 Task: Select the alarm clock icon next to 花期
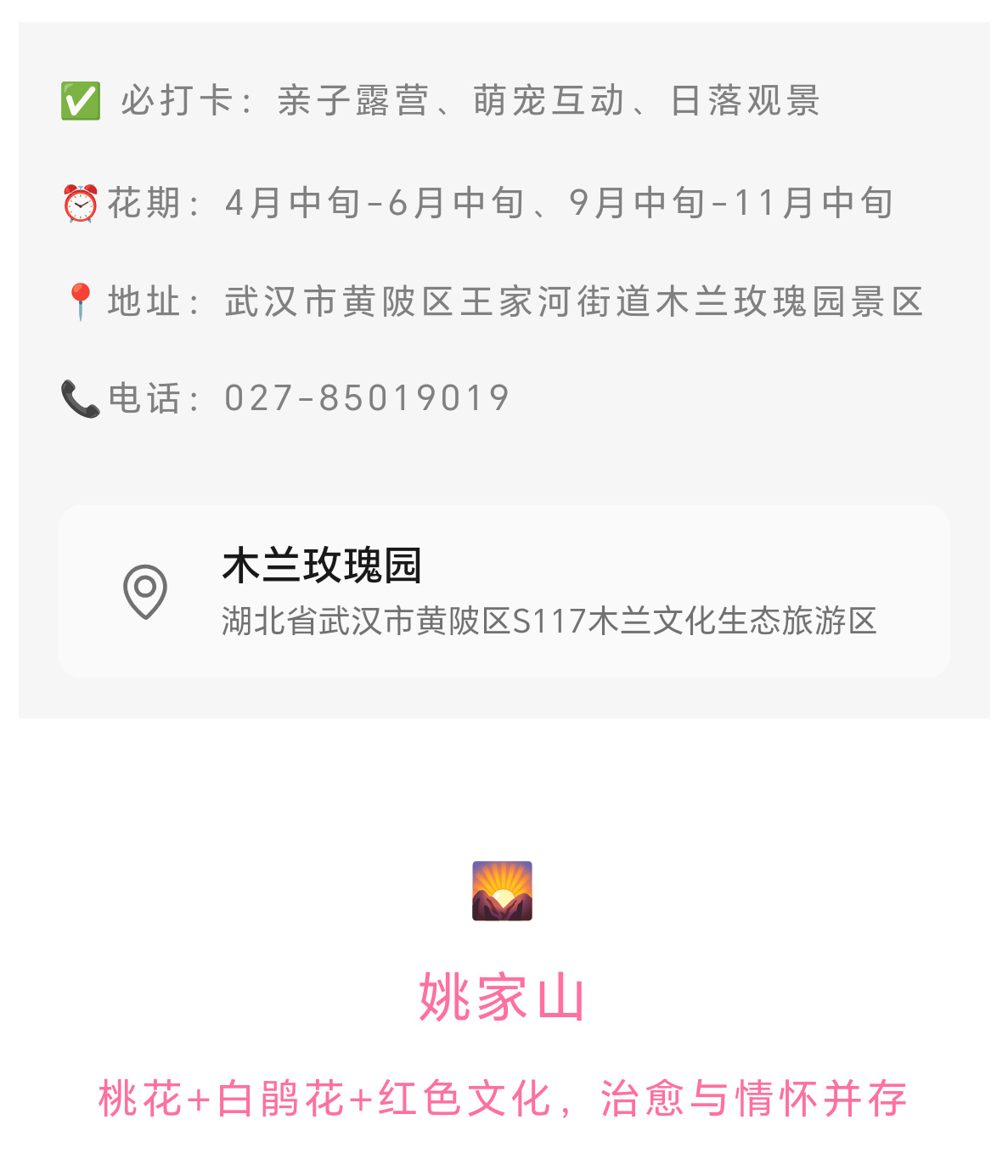(80, 203)
